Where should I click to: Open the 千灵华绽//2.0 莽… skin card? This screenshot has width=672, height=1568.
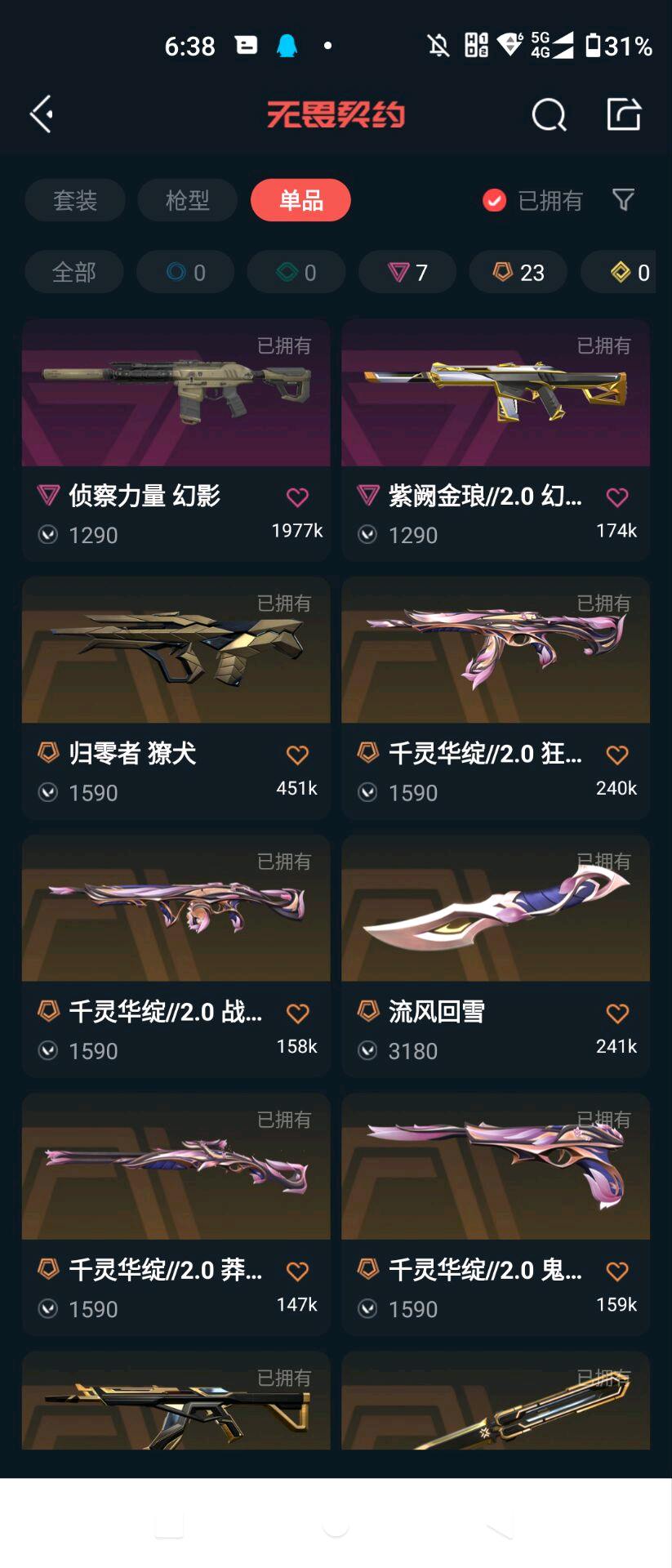[x=176, y=1214]
